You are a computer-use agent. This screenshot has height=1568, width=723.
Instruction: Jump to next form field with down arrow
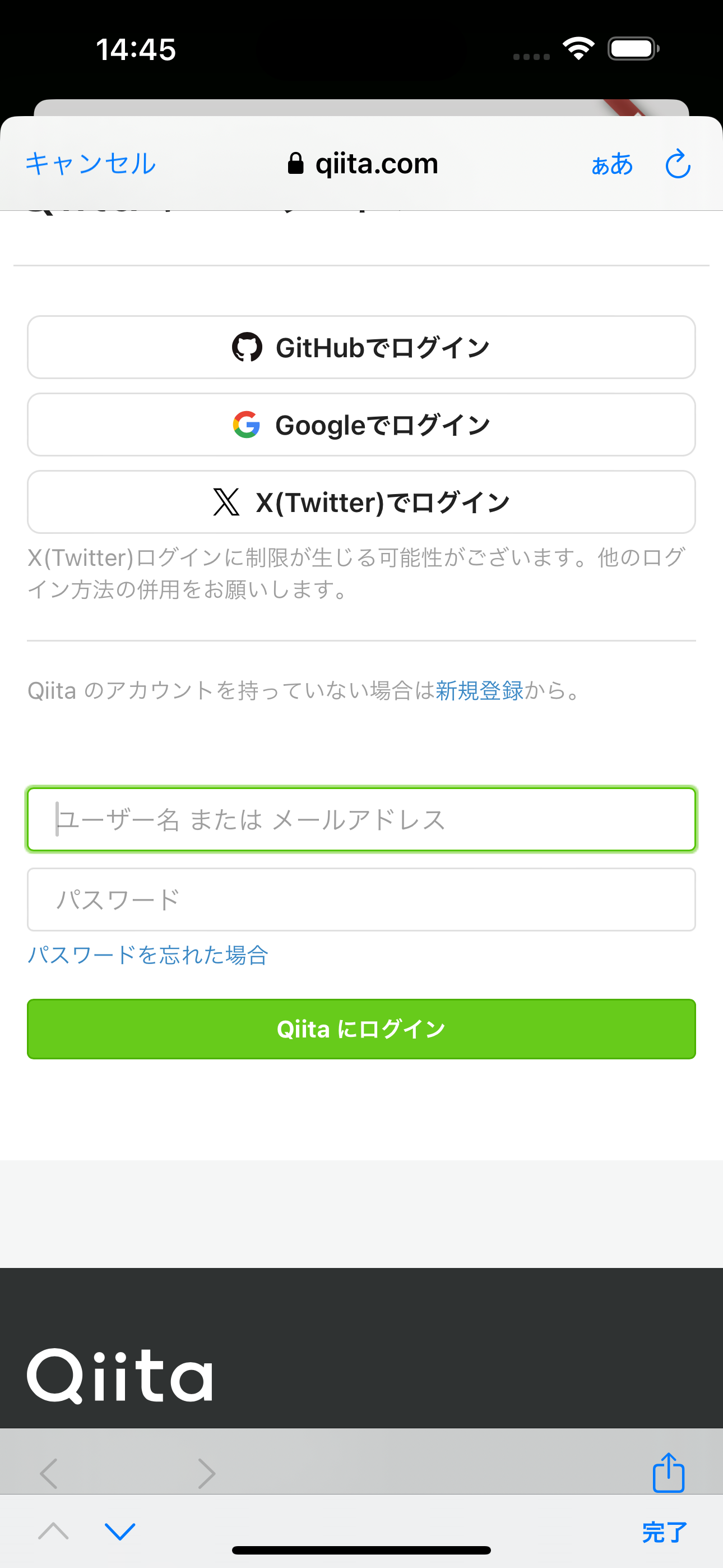120,1531
